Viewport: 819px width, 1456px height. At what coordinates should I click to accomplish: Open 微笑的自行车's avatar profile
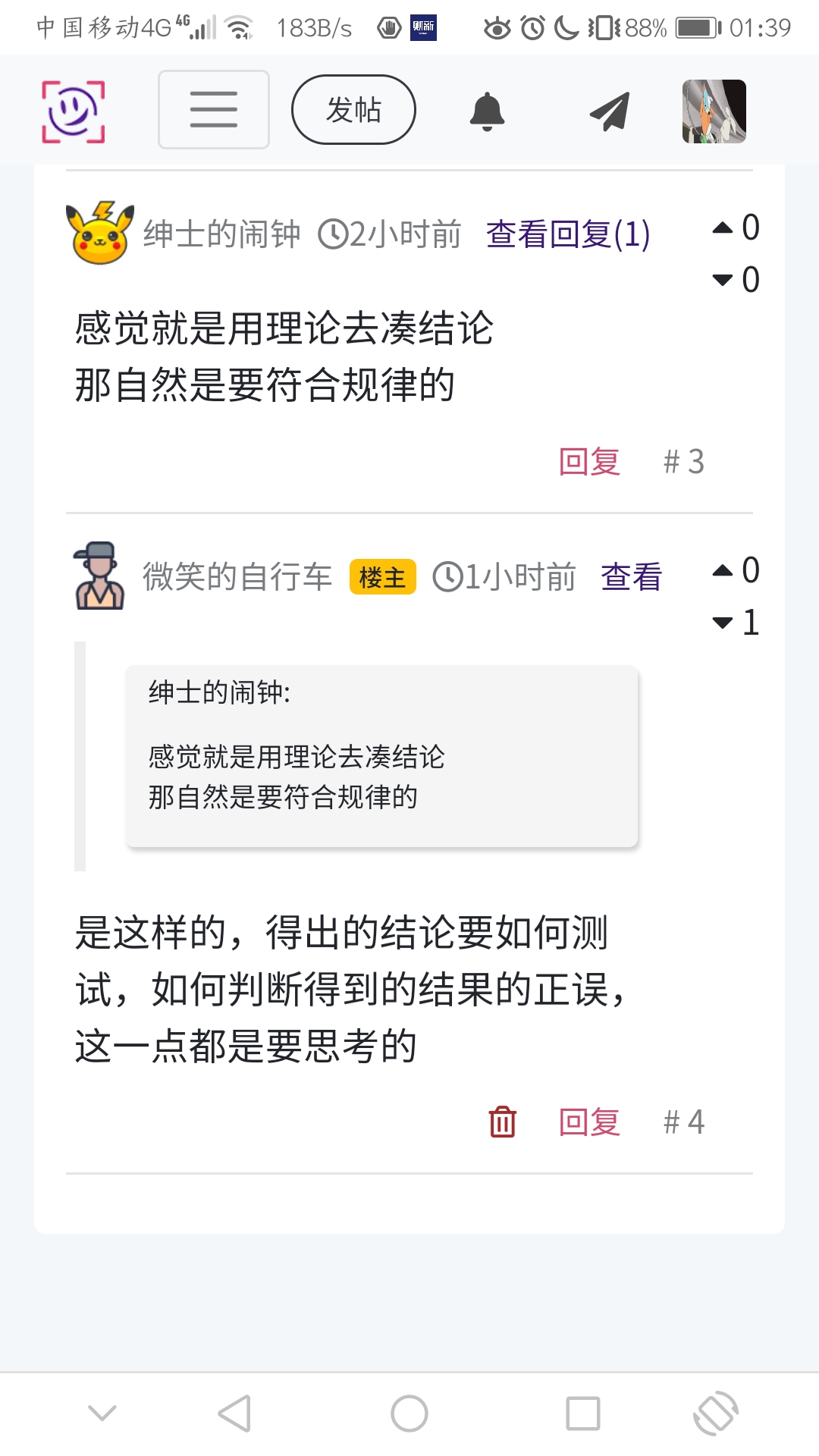tap(99, 576)
